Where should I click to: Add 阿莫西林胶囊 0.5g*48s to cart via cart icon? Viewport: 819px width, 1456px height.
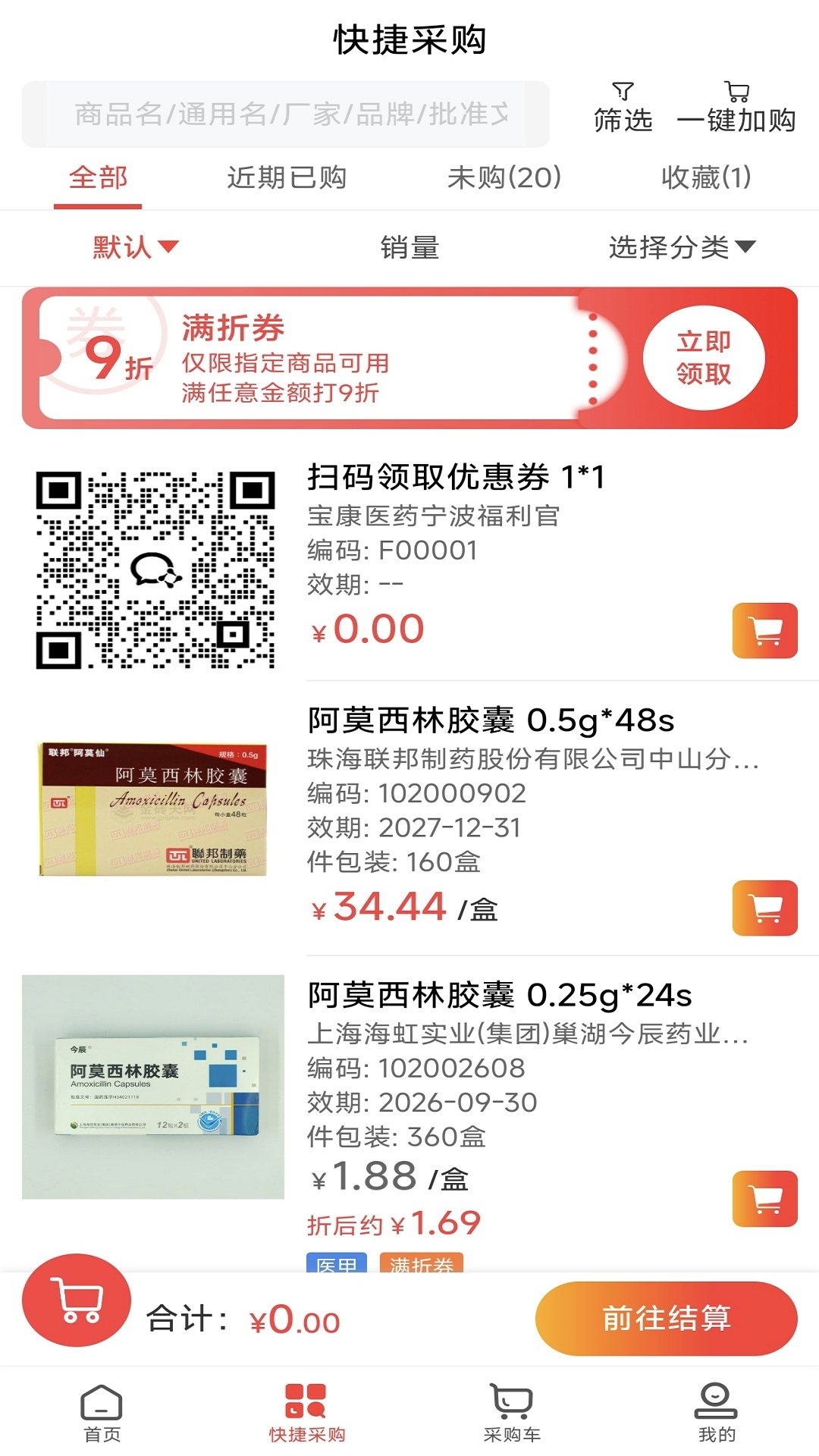(766, 908)
